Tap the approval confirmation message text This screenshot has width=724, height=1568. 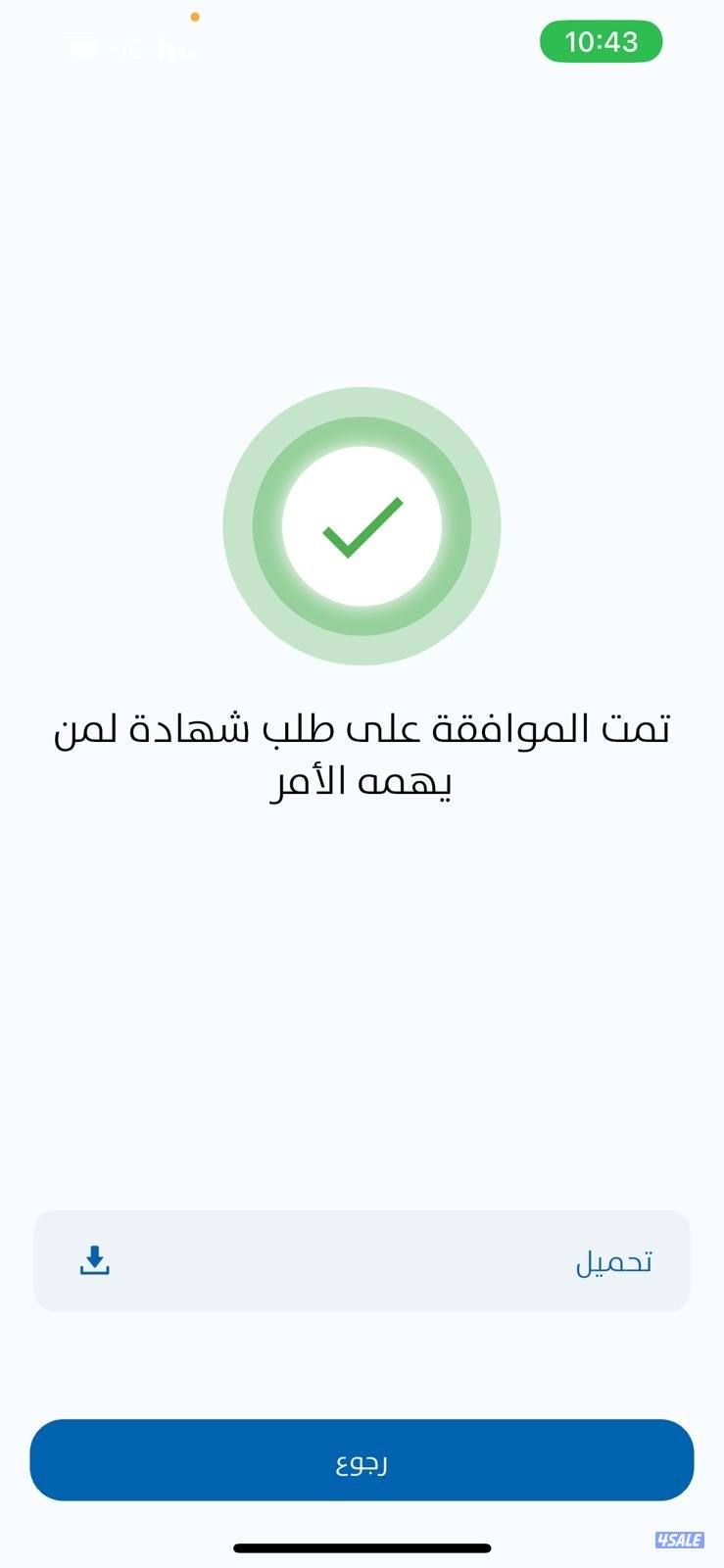click(x=362, y=755)
